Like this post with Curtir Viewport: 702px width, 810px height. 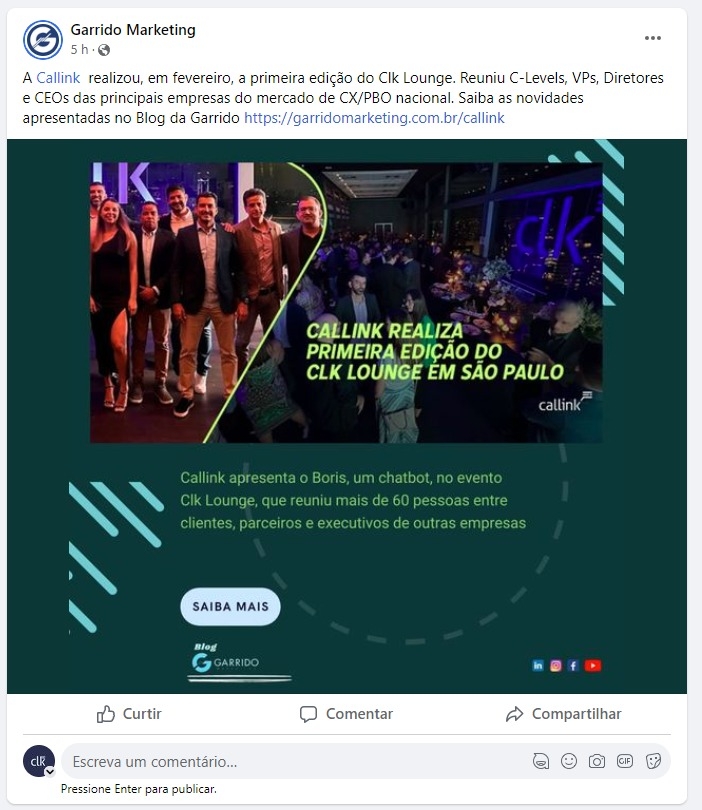click(x=129, y=714)
